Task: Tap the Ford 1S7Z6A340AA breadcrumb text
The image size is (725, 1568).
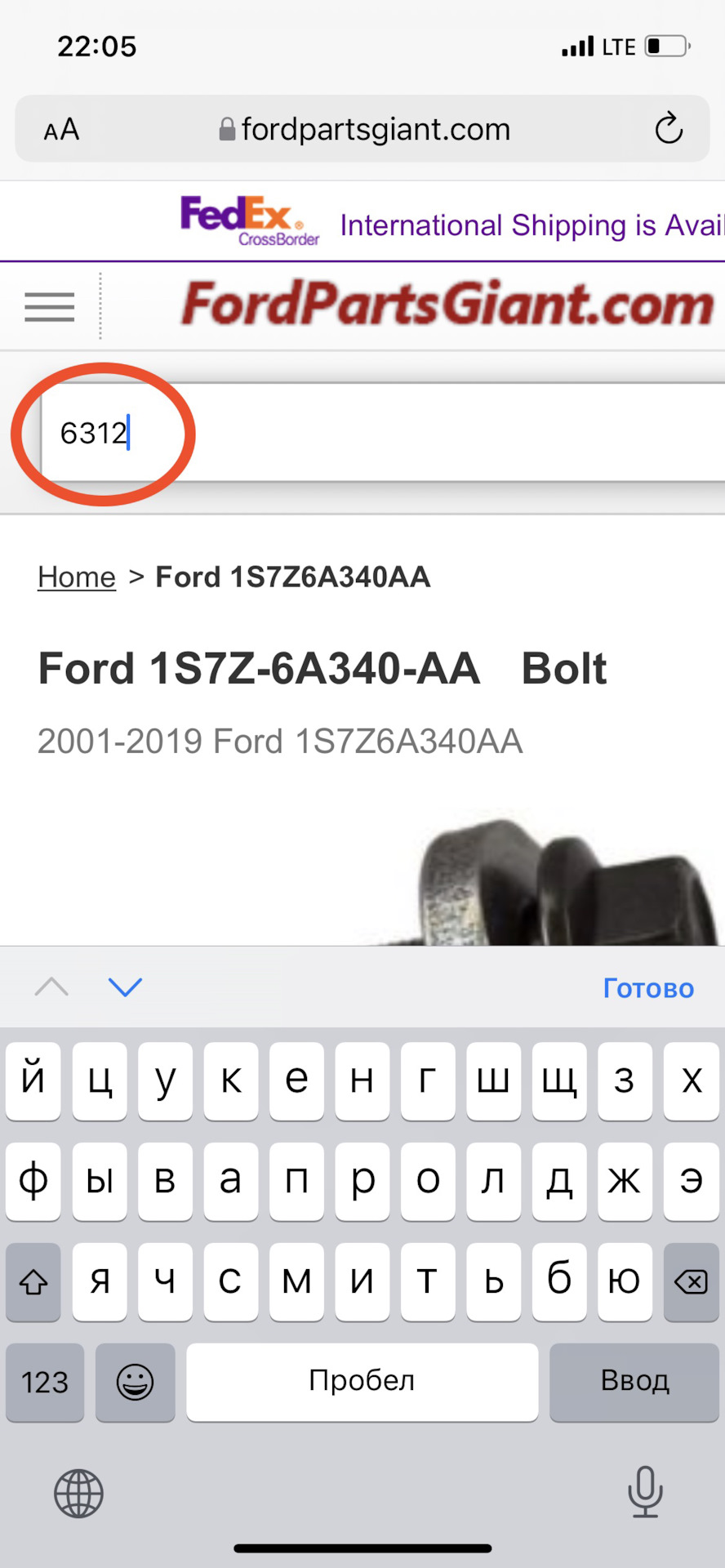Action: (x=292, y=577)
